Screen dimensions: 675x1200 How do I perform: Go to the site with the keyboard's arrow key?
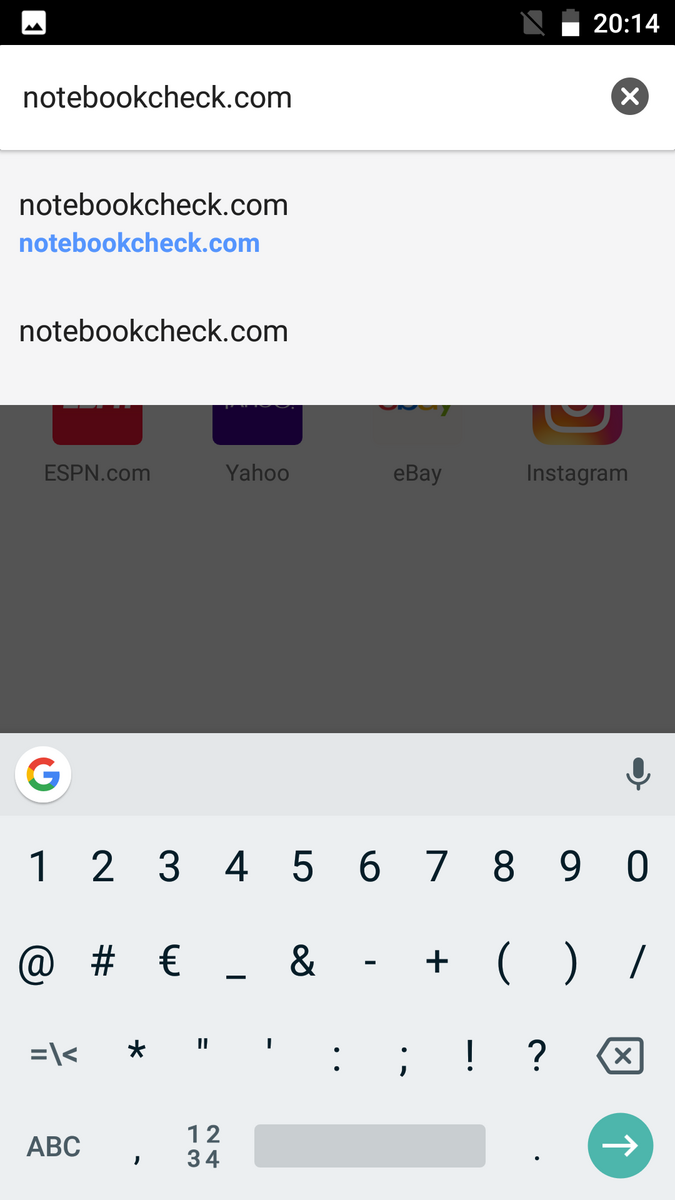620,1146
